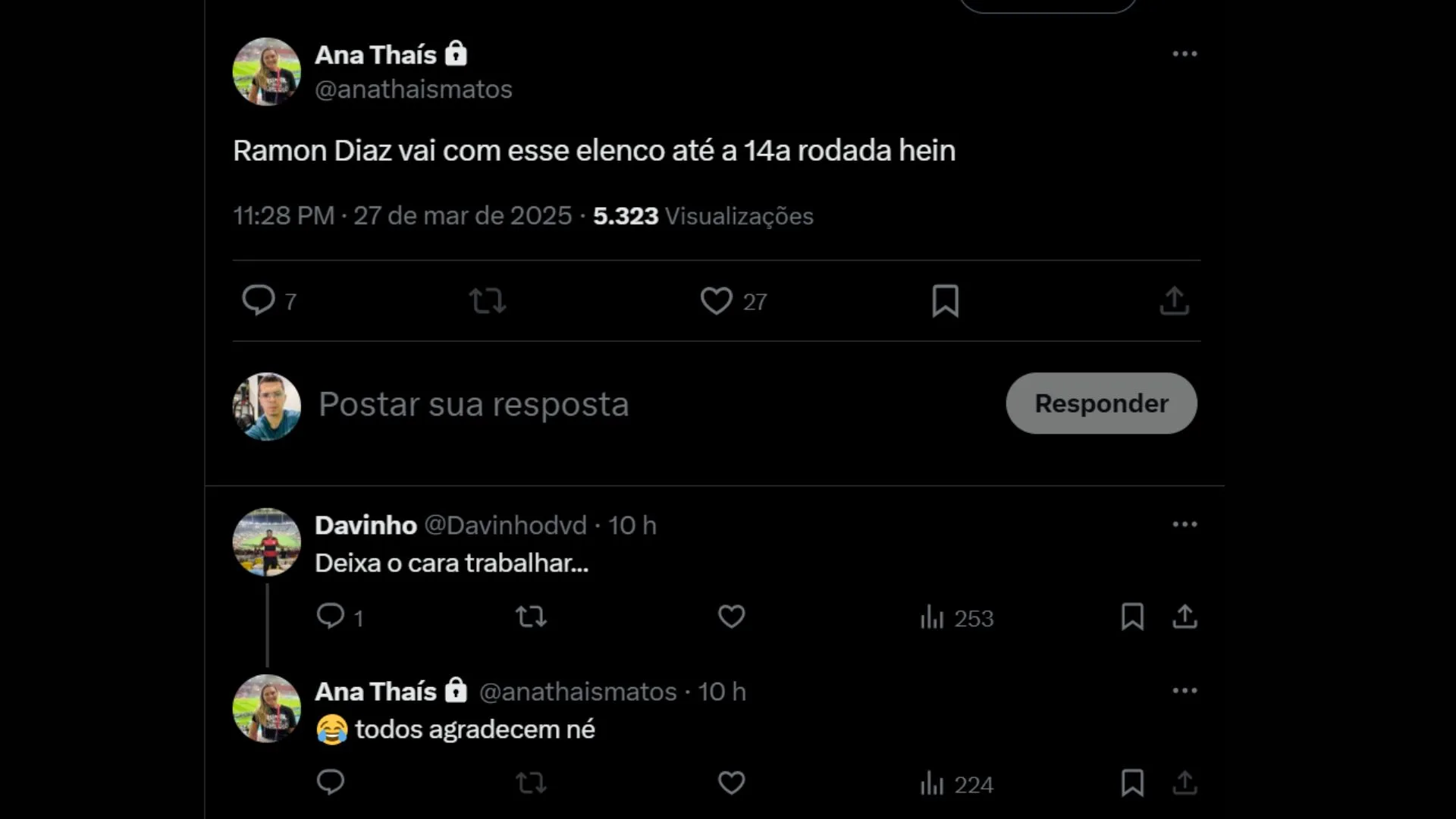The width and height of the screenshot is (1456, 819).
Task: Tap the reply icon under main post
Action: (x=258, y=300)
